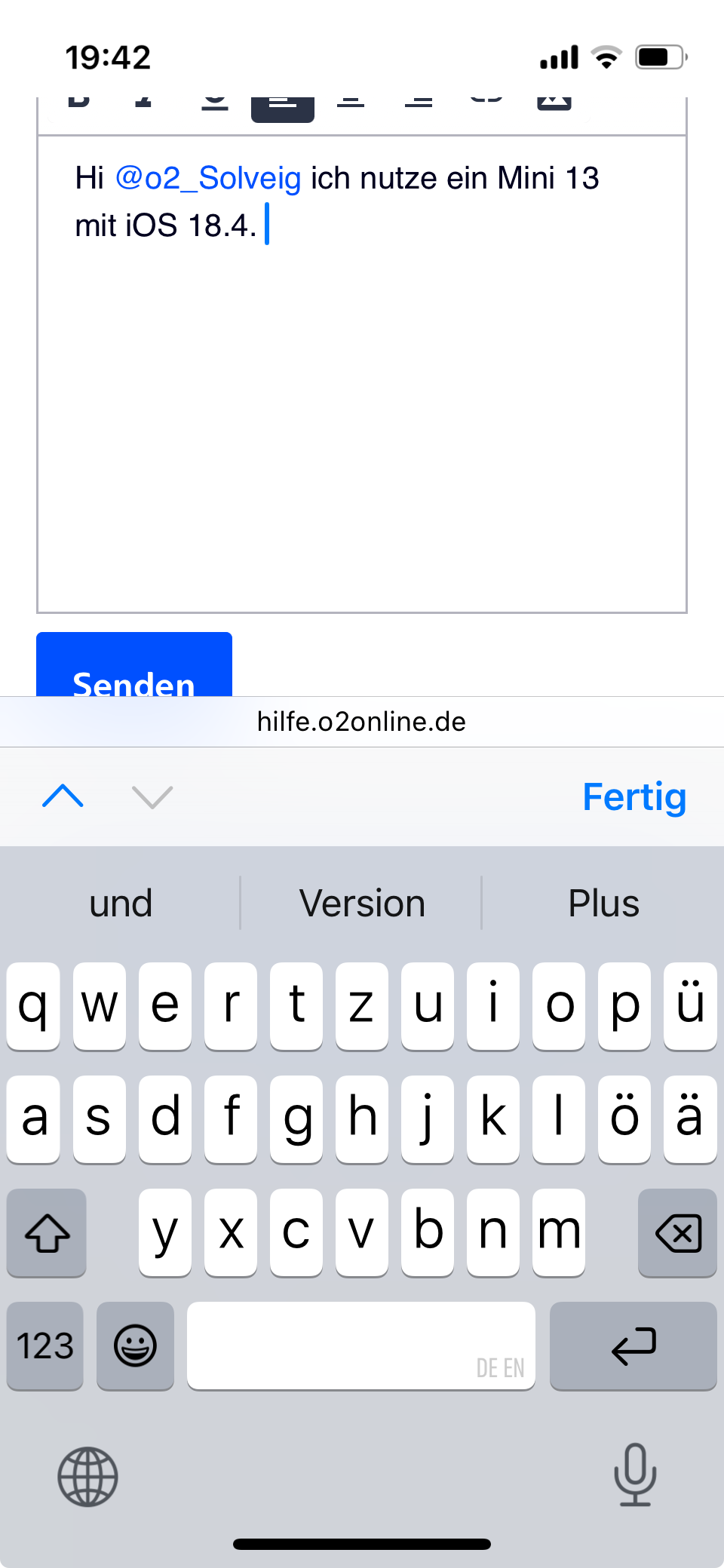Open the emoji keyboard
Screen dimensions: 724x1568
coord(136,1346)
